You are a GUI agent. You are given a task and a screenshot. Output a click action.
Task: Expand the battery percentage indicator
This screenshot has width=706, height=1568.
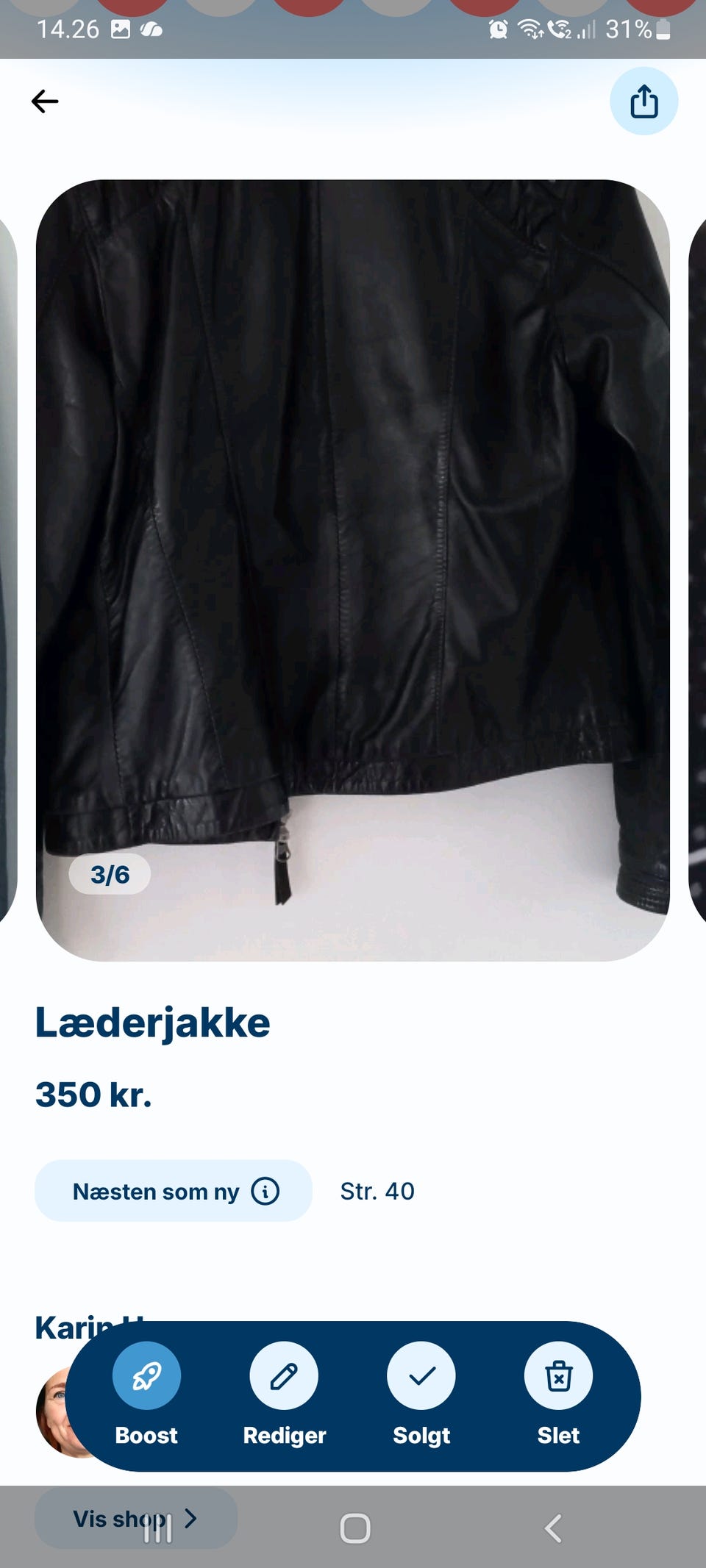629,30
